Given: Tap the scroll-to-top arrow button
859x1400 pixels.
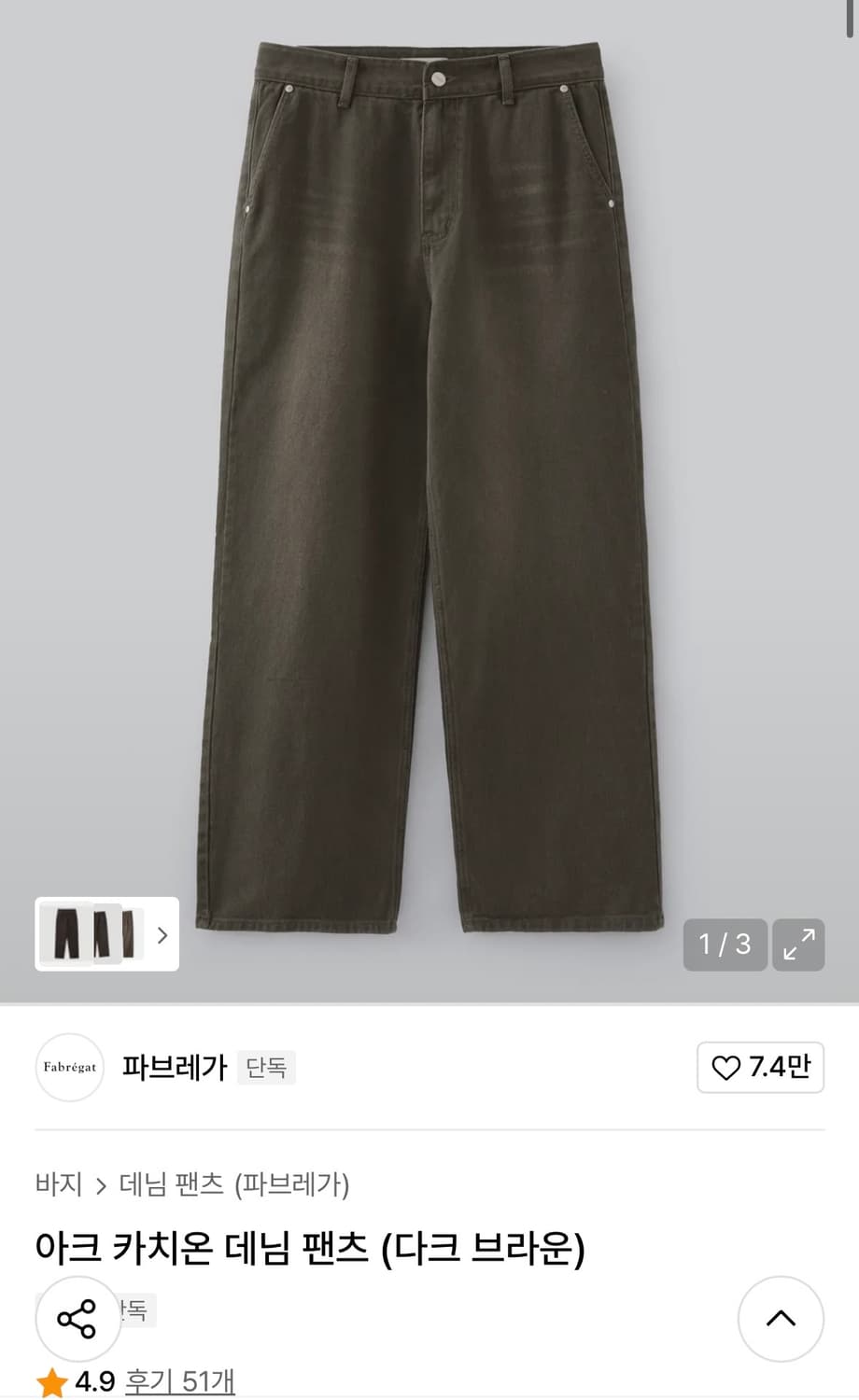Looking at the screenshot, I should pos(781,1320).
